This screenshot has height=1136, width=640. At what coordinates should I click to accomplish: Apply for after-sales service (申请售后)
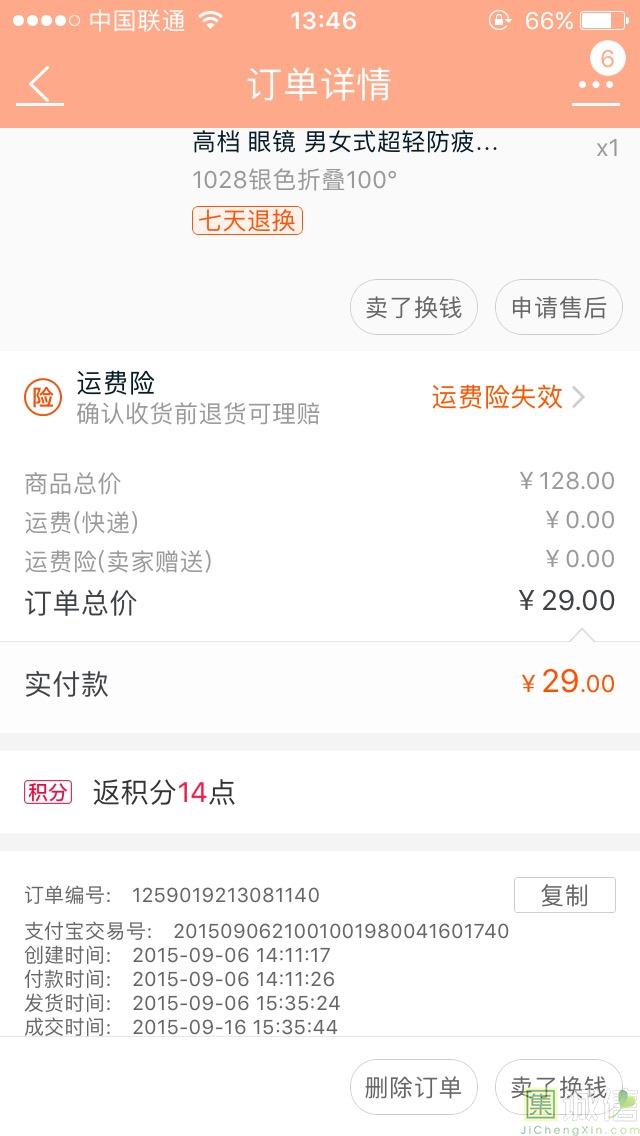[558, 307]
